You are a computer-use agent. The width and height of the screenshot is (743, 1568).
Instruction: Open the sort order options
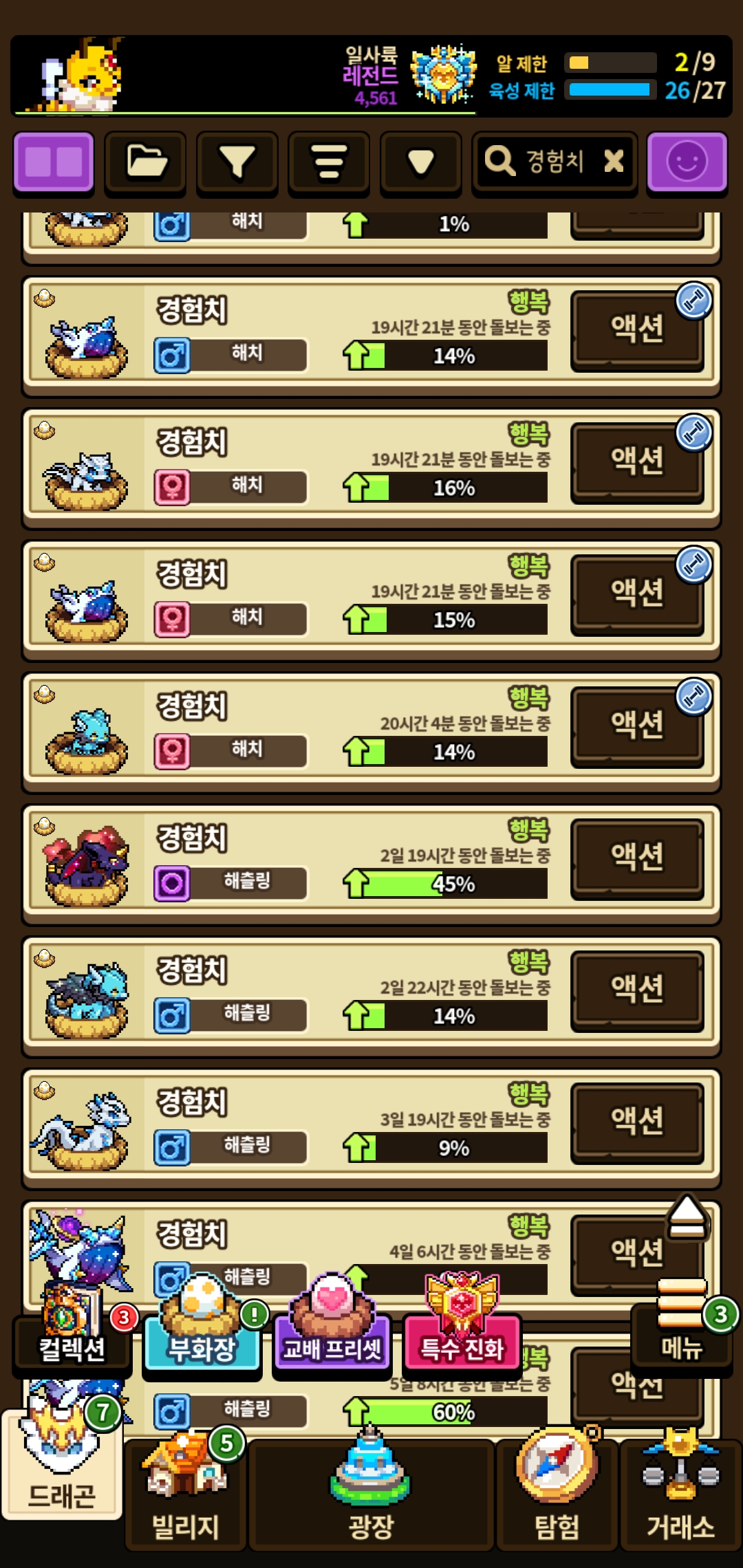(x=329, y=162)
